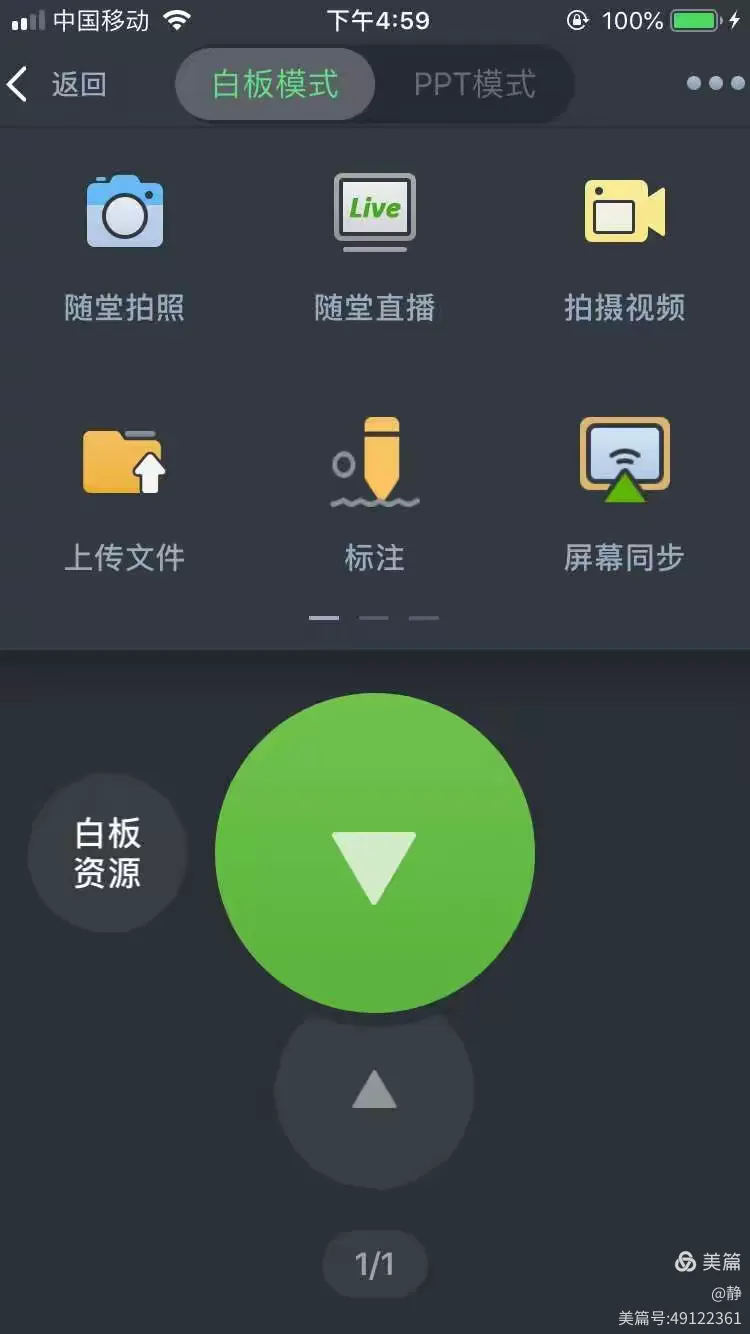Start 随堂直播 live broadcast
The width and height of the screenshot is (750, 1334).
(375, 245)
